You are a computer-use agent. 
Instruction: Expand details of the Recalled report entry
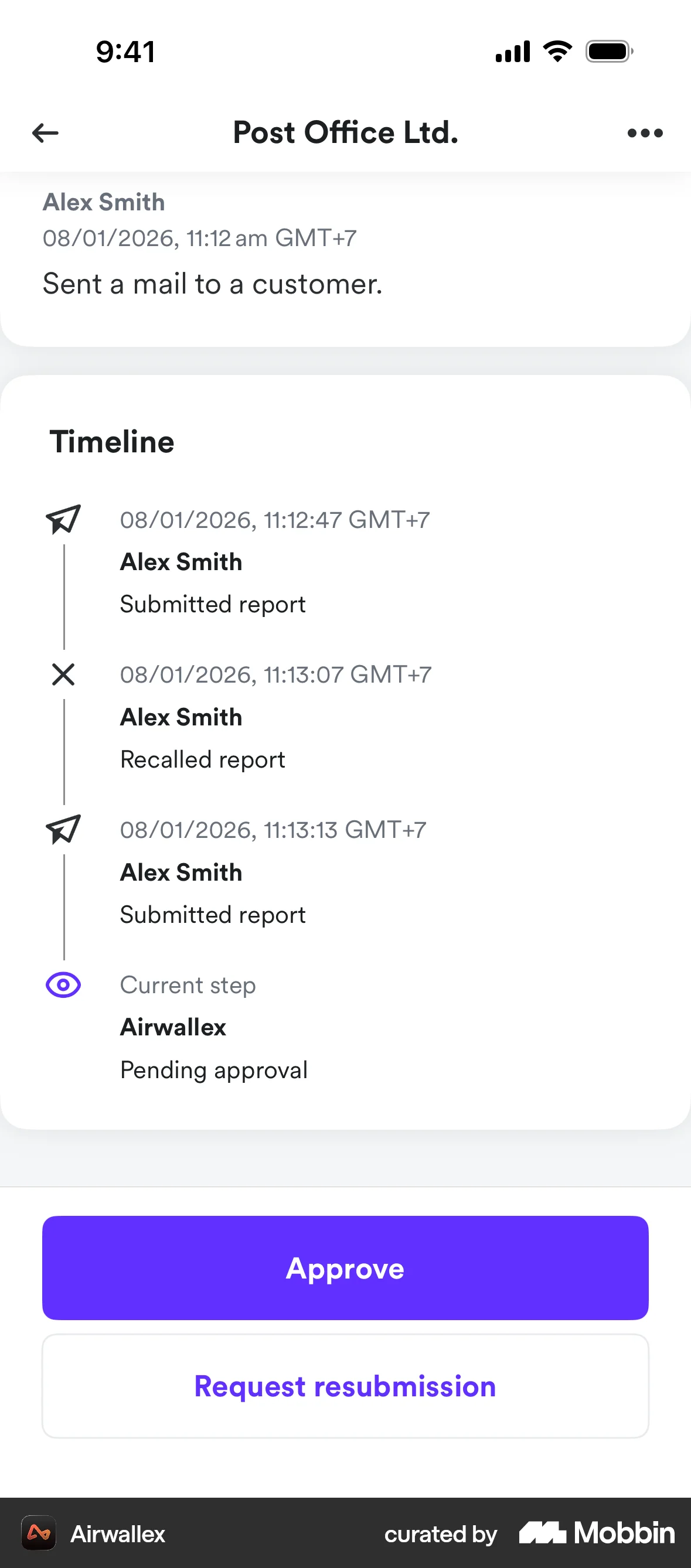[x=203, y=759]
